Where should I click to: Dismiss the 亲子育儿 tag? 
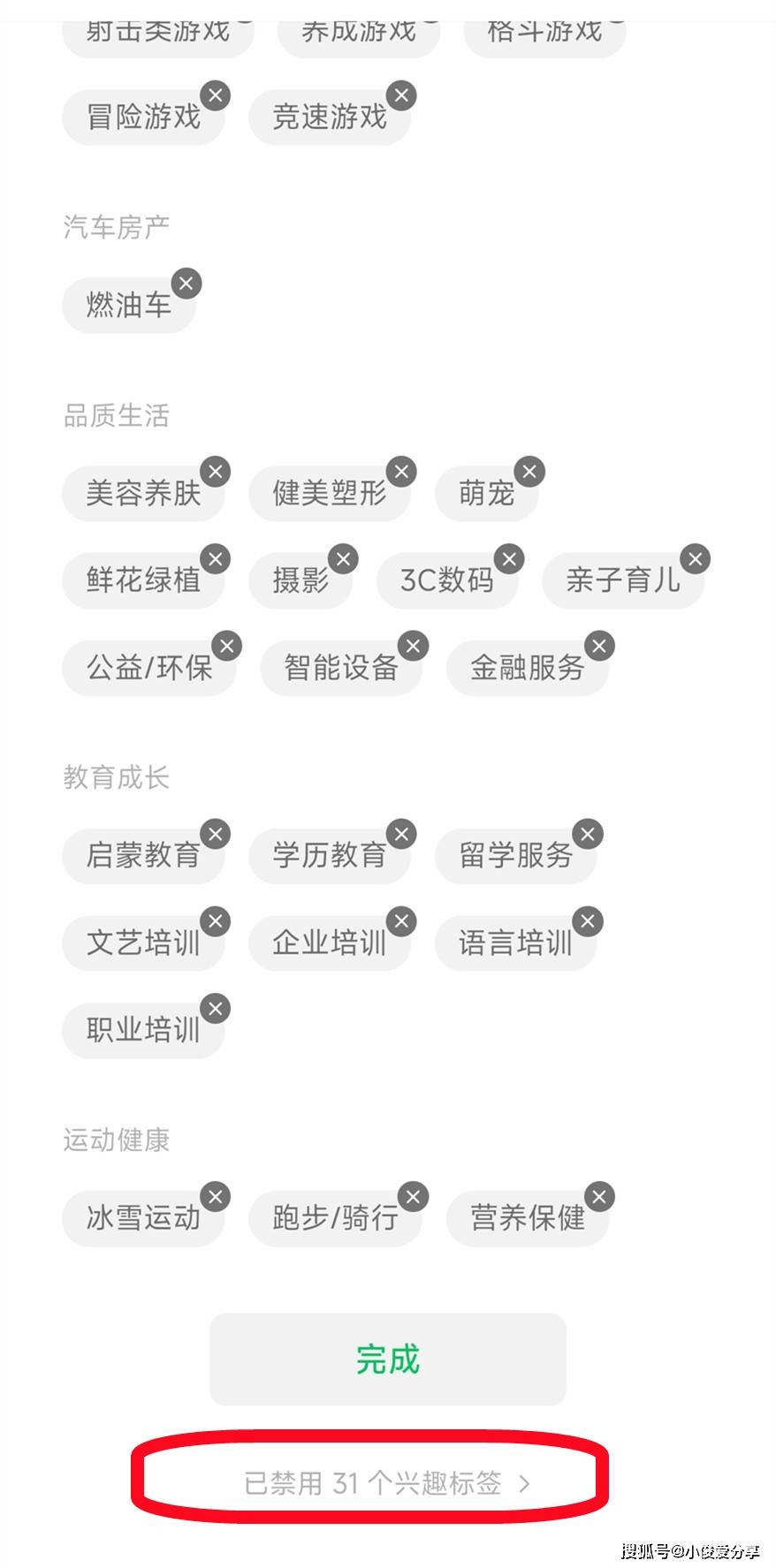[x=696, y=559]
